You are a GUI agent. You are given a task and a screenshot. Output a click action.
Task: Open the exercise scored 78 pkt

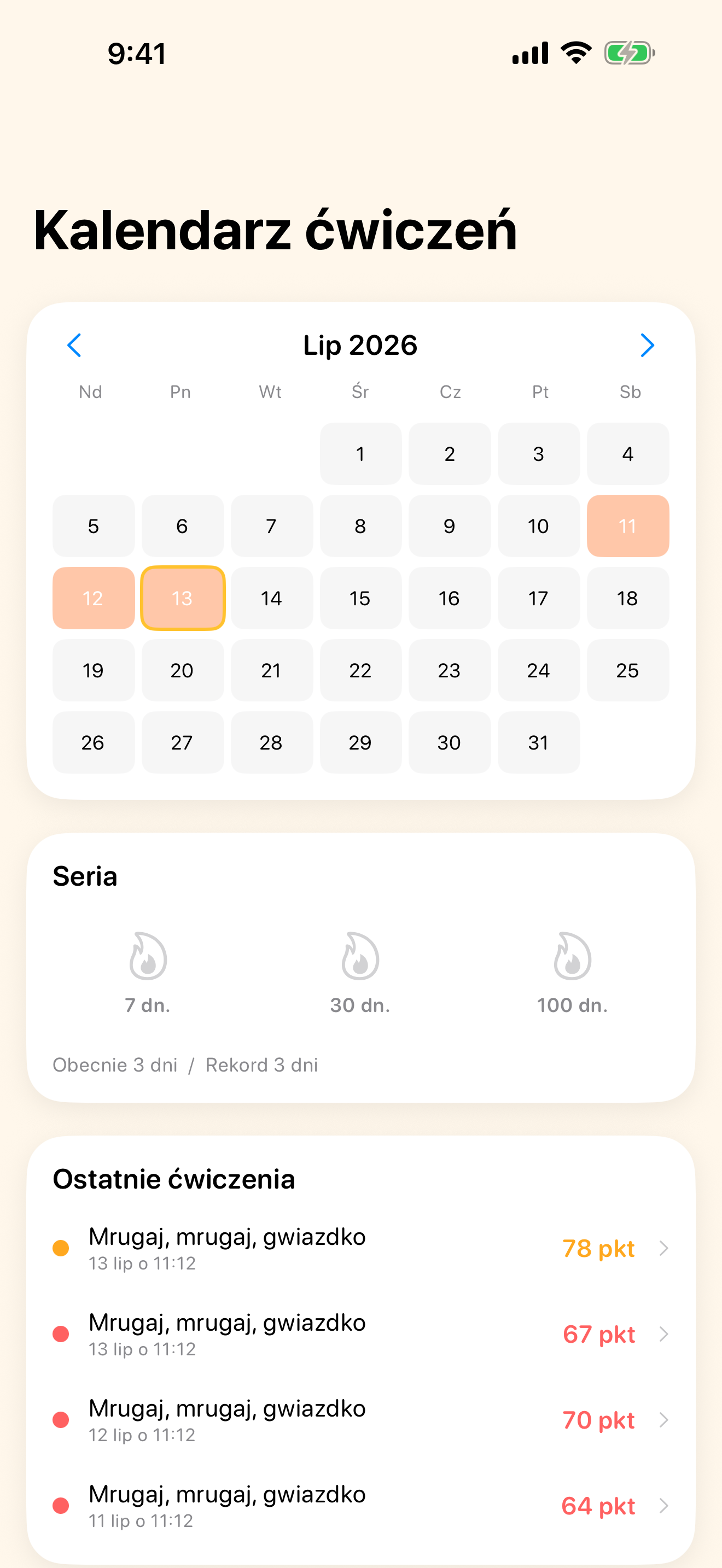tap(361, 1248)
